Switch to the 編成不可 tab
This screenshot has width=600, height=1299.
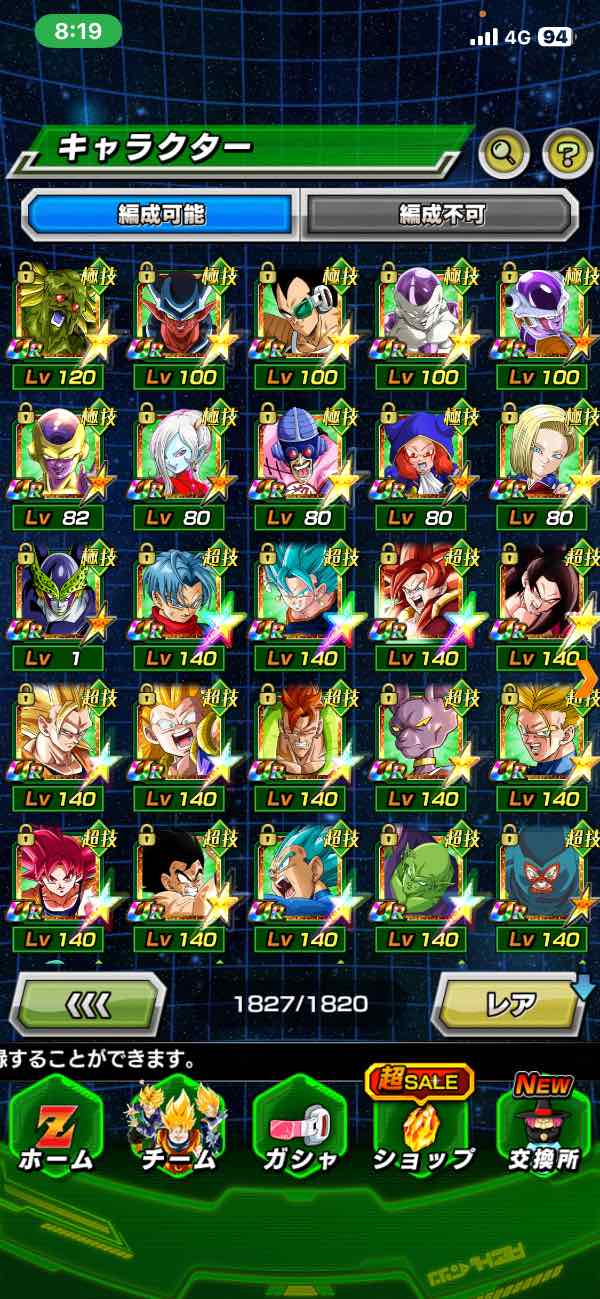[441, 214]
